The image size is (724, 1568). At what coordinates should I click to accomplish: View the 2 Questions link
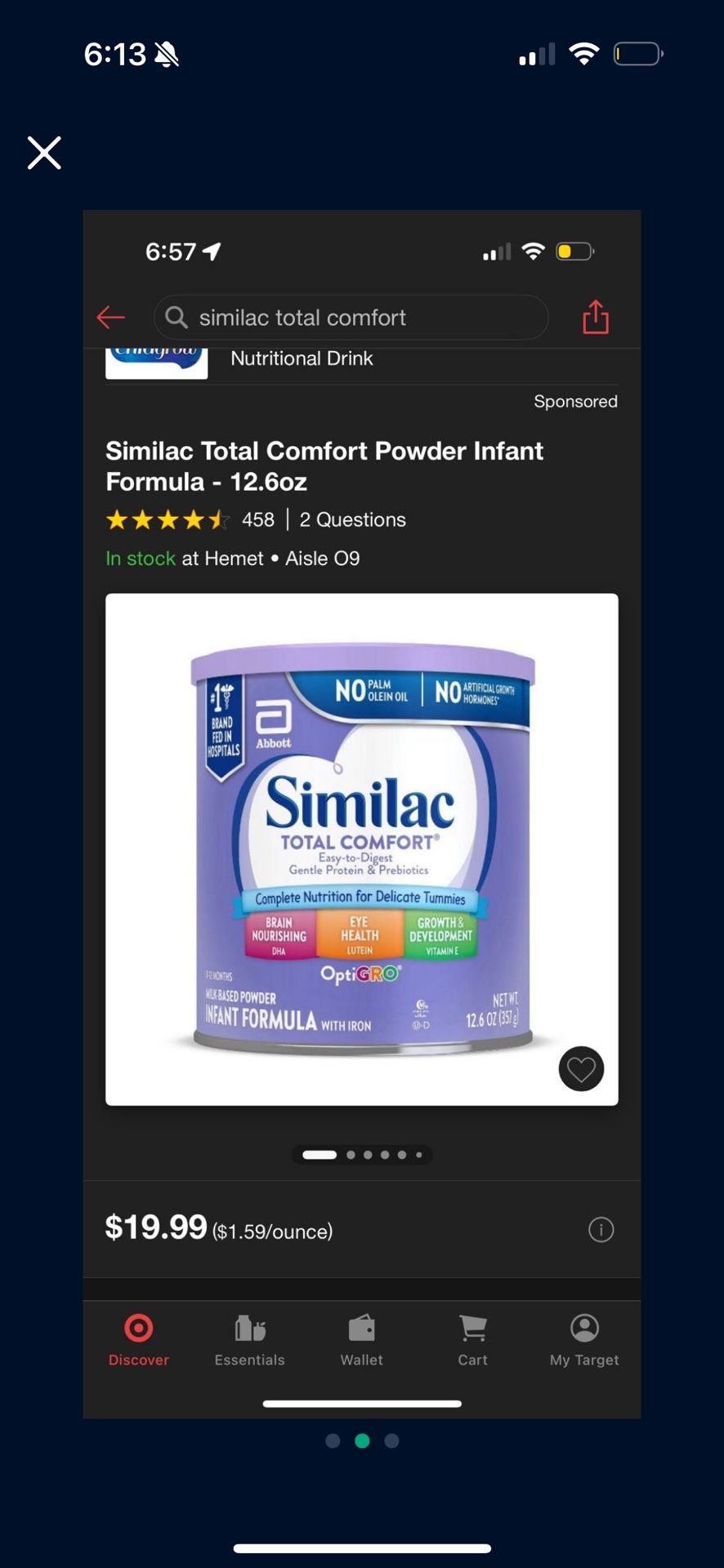[x=352, y=519]
